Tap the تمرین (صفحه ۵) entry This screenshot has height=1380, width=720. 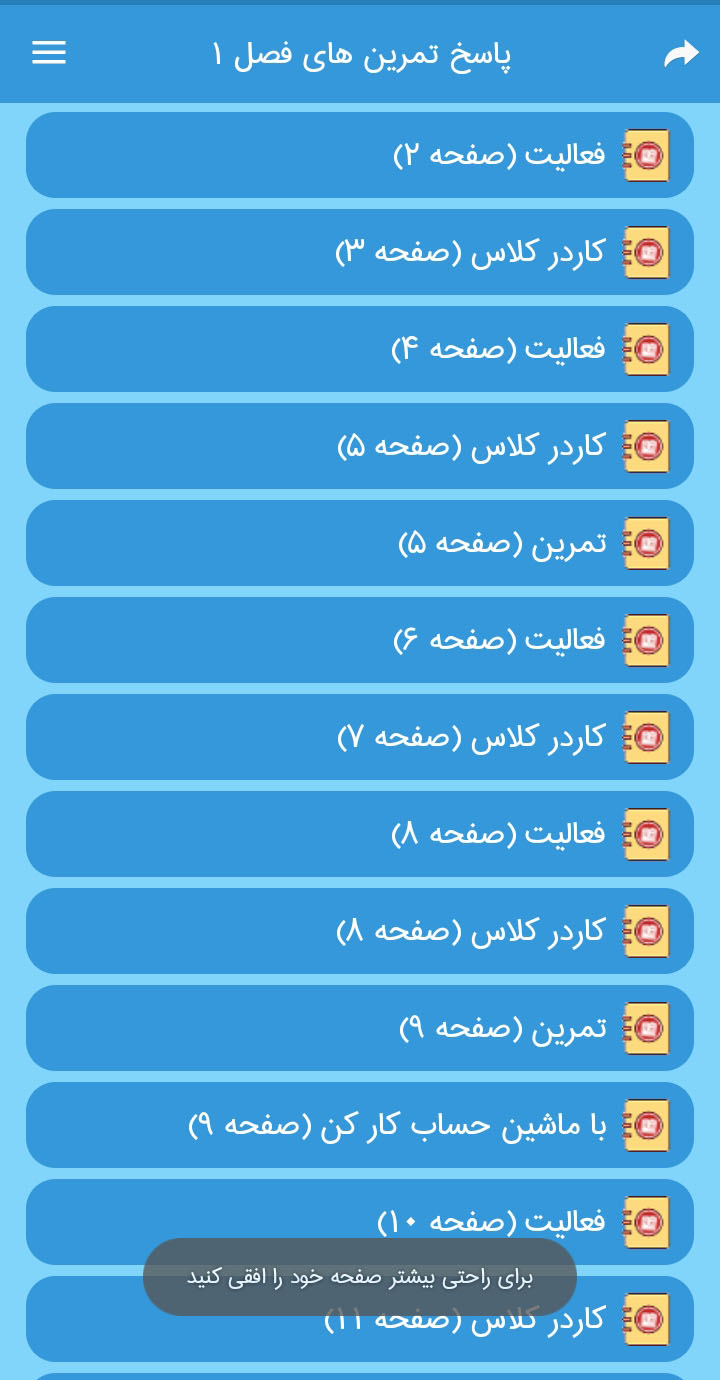(360, 543)
